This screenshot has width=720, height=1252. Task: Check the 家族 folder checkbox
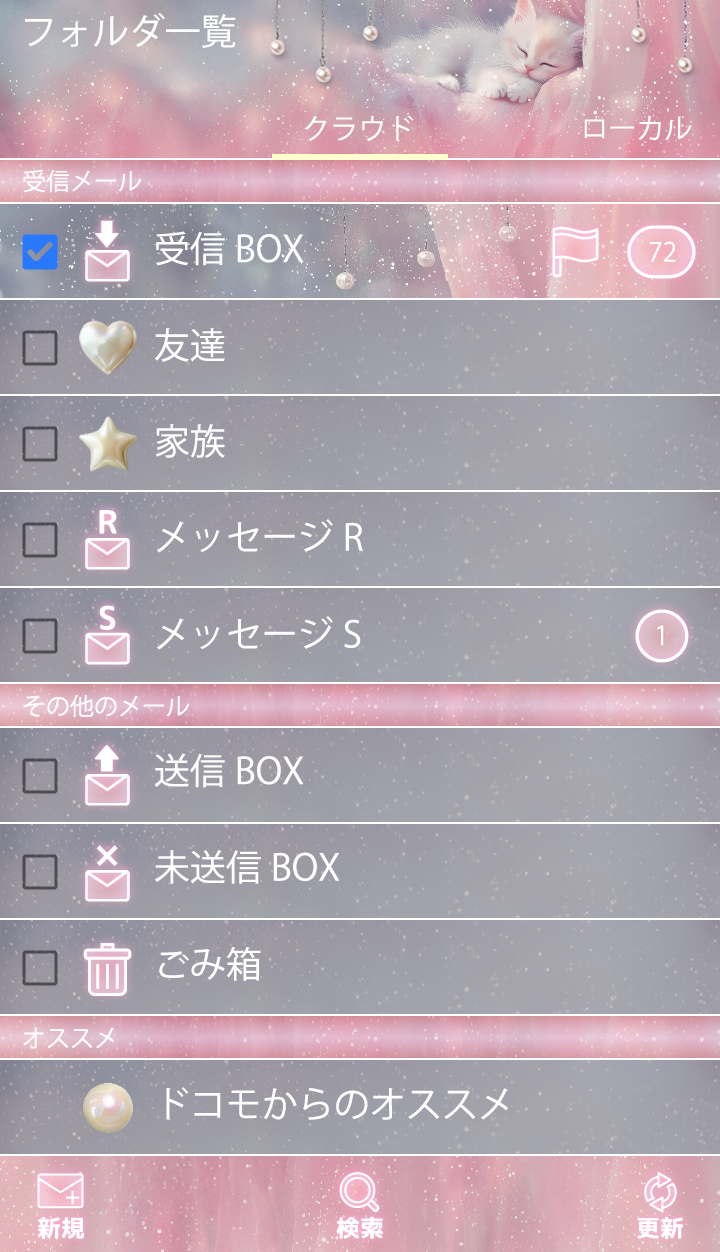pyautogui.click(x=40, y=443)
